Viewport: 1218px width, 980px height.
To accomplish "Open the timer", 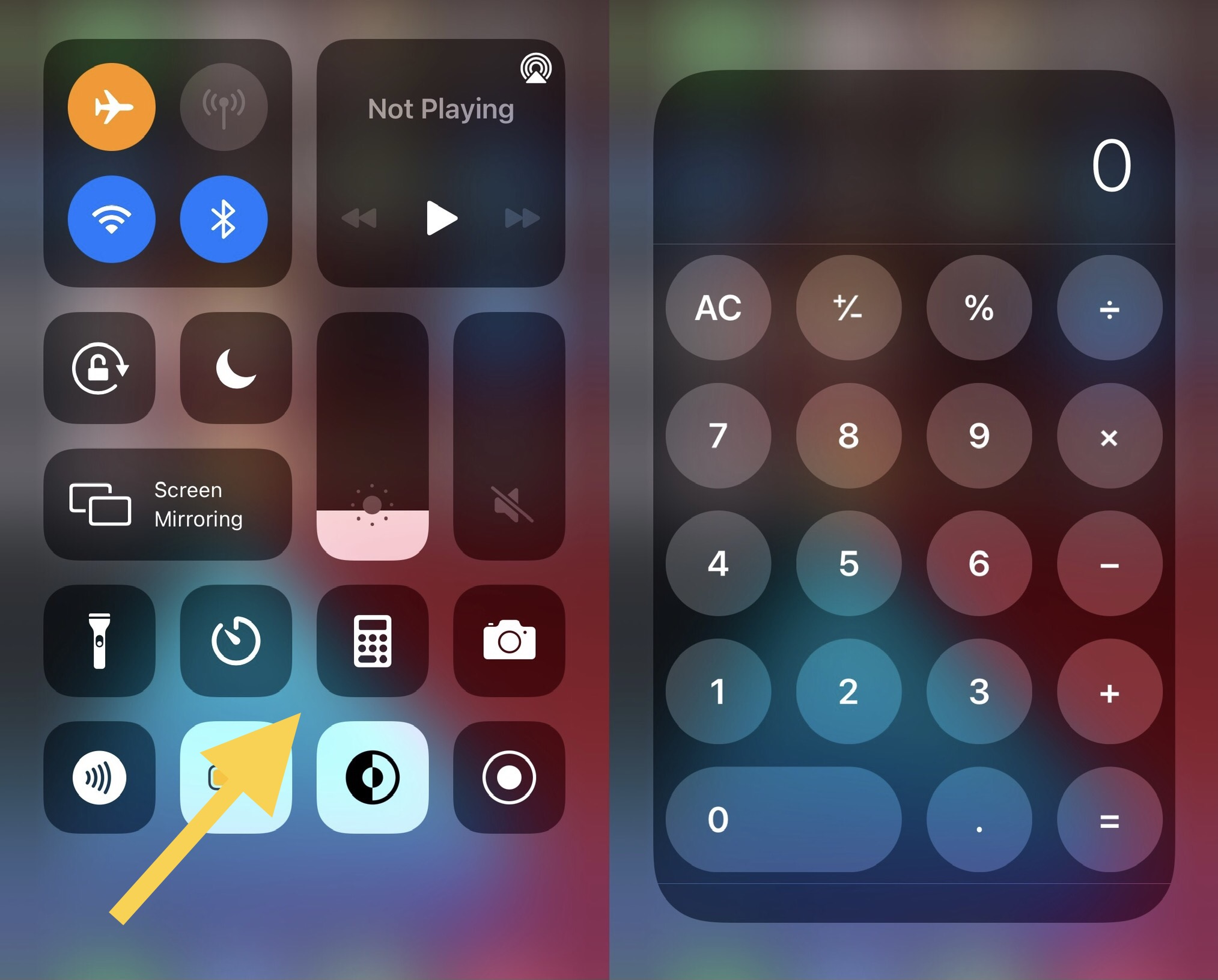I will pyautogui.click(x=236, y=641).
